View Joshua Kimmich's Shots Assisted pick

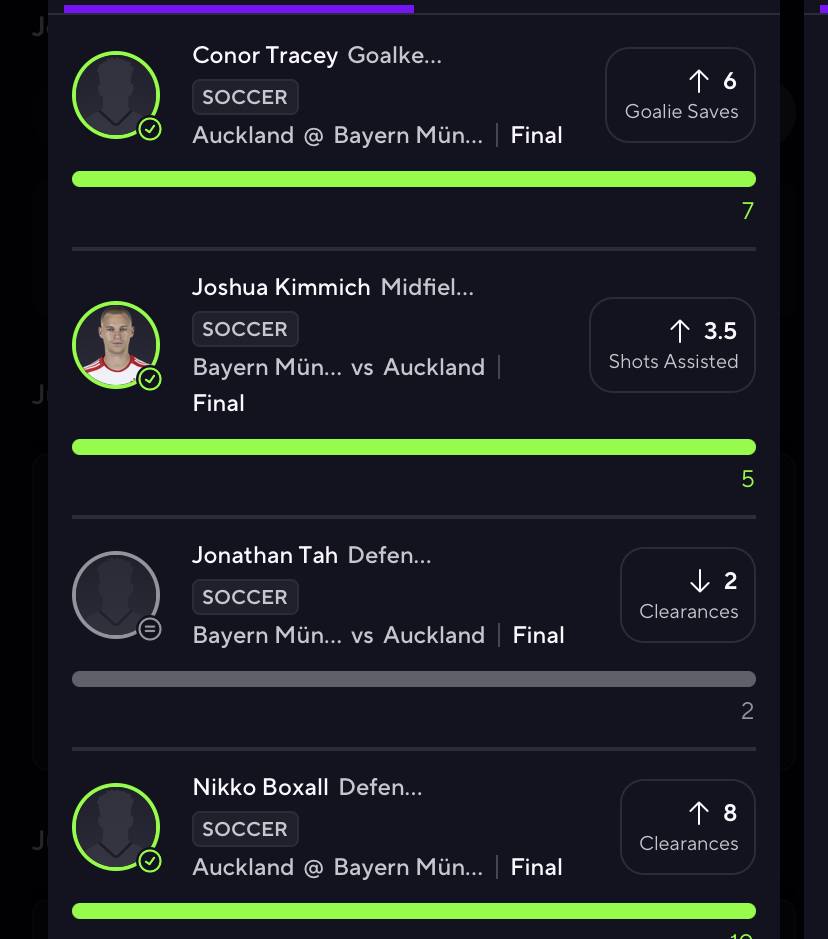[x=672, y=345]
